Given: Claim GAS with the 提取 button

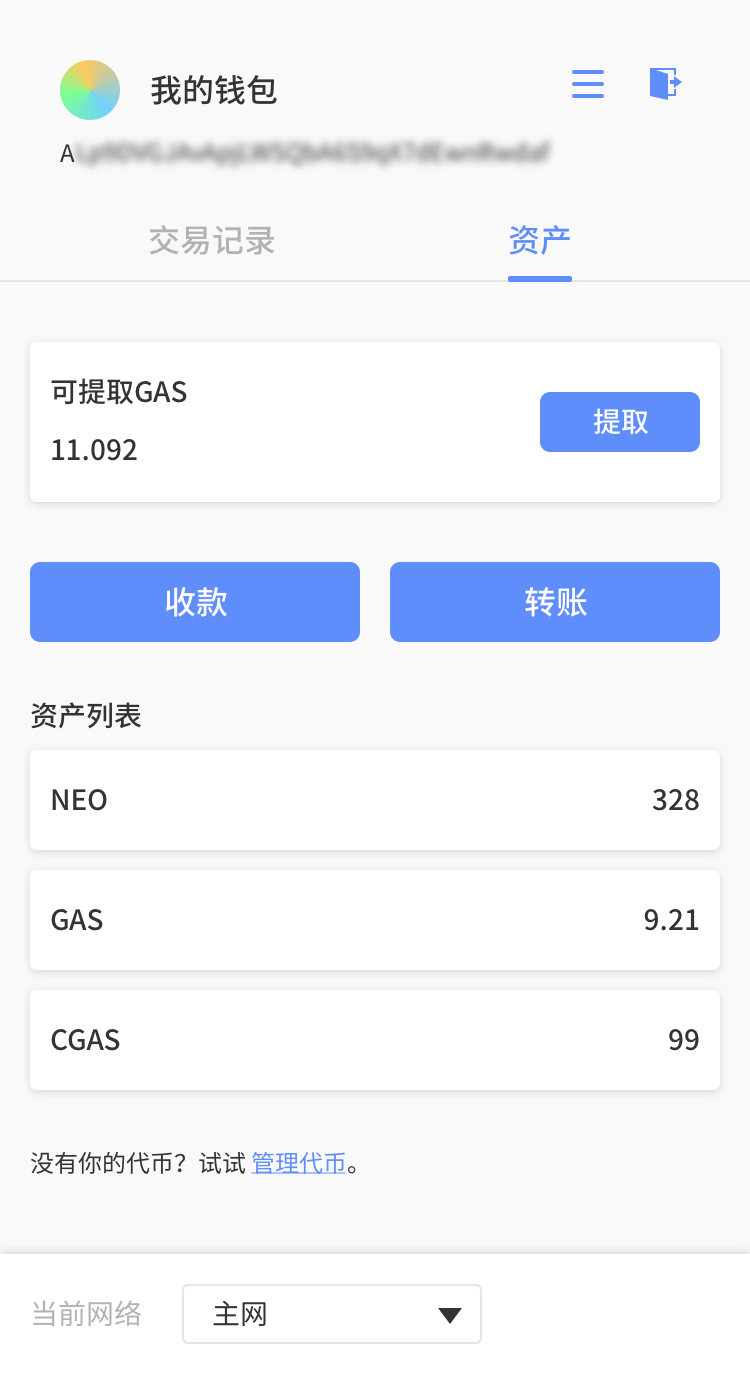Looking at the screenshot, I should (620, 422).
